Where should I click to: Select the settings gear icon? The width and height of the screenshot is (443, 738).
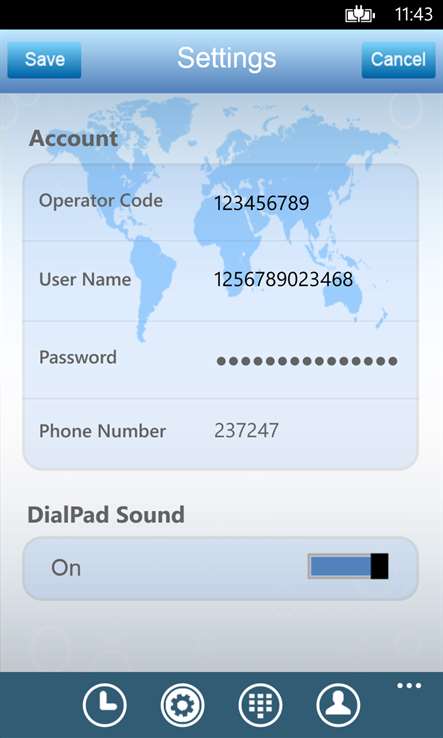tap(182, 706)
